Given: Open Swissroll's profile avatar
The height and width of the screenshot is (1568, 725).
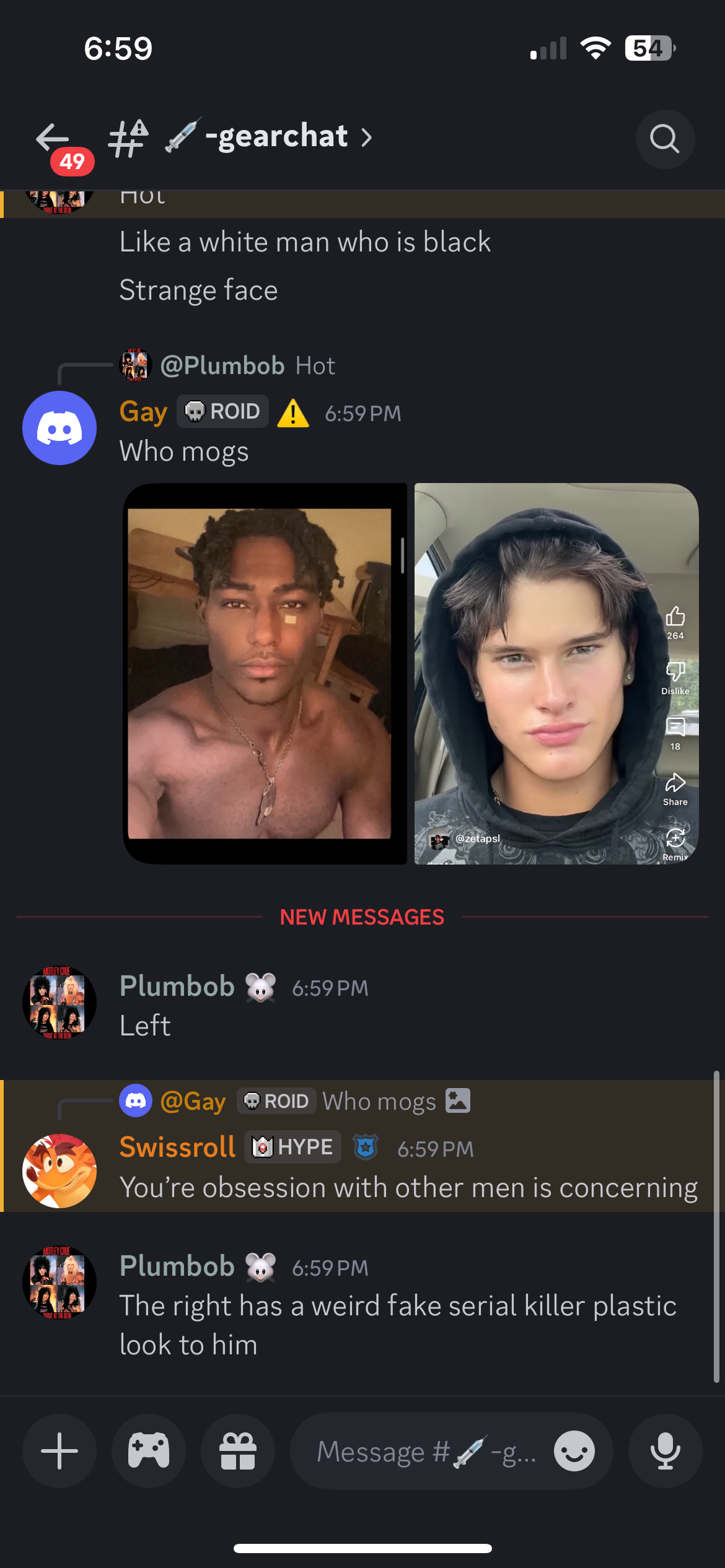Looking at the screenshot, I should pyautogui.click(x=59, y=1170).
